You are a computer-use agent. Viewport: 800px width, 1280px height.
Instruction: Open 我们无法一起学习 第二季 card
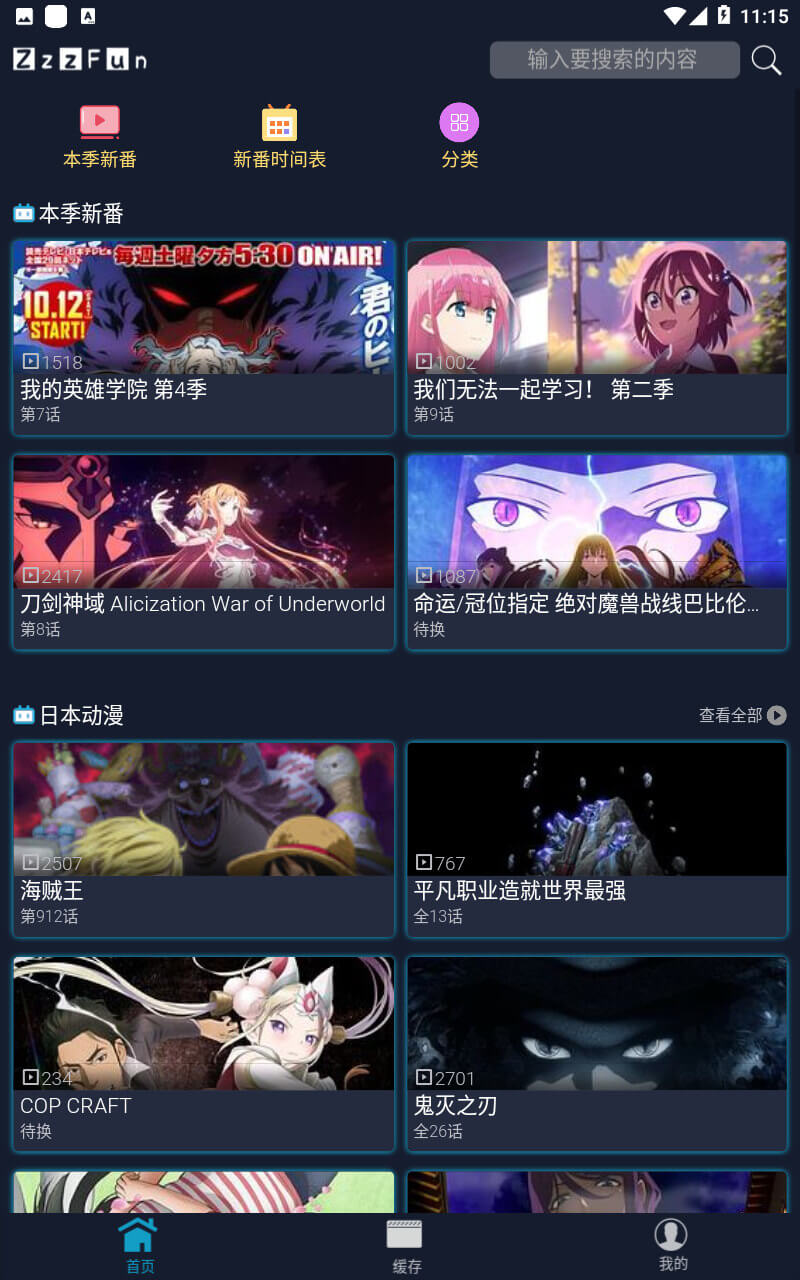pos(597,338)
